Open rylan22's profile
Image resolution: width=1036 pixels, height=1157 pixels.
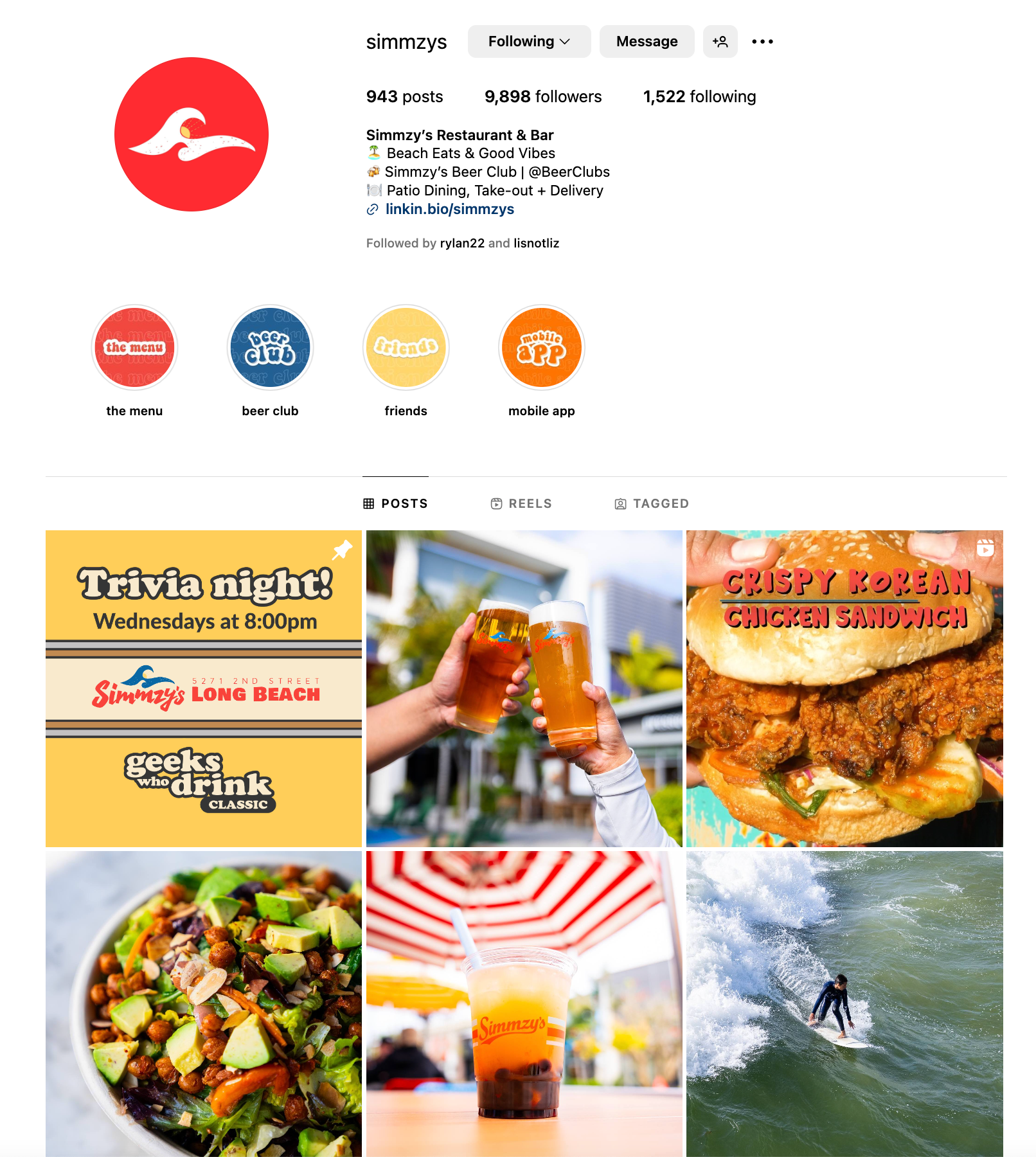tap(462, 244)
